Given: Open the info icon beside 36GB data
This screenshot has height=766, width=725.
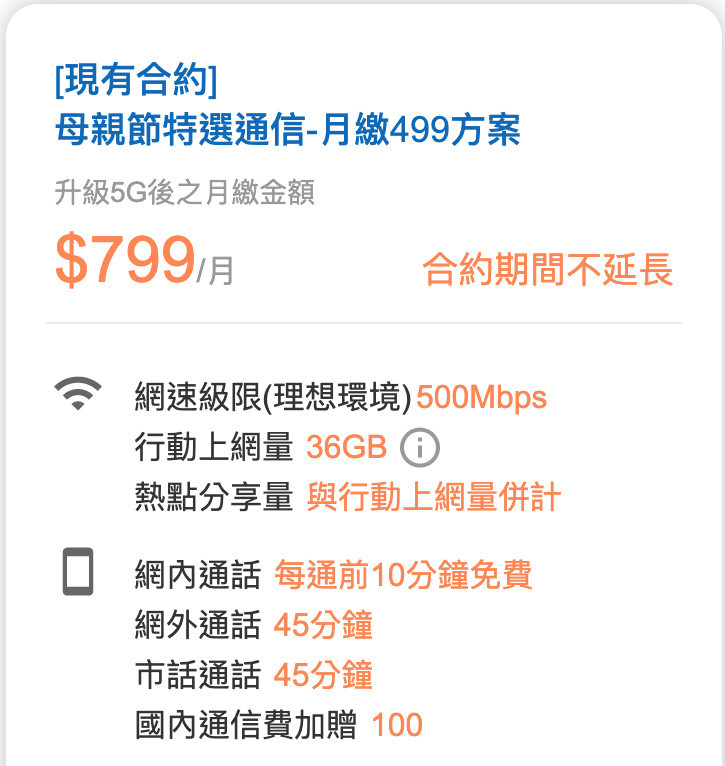Looking at the screenshot, I should click(420, 449).
